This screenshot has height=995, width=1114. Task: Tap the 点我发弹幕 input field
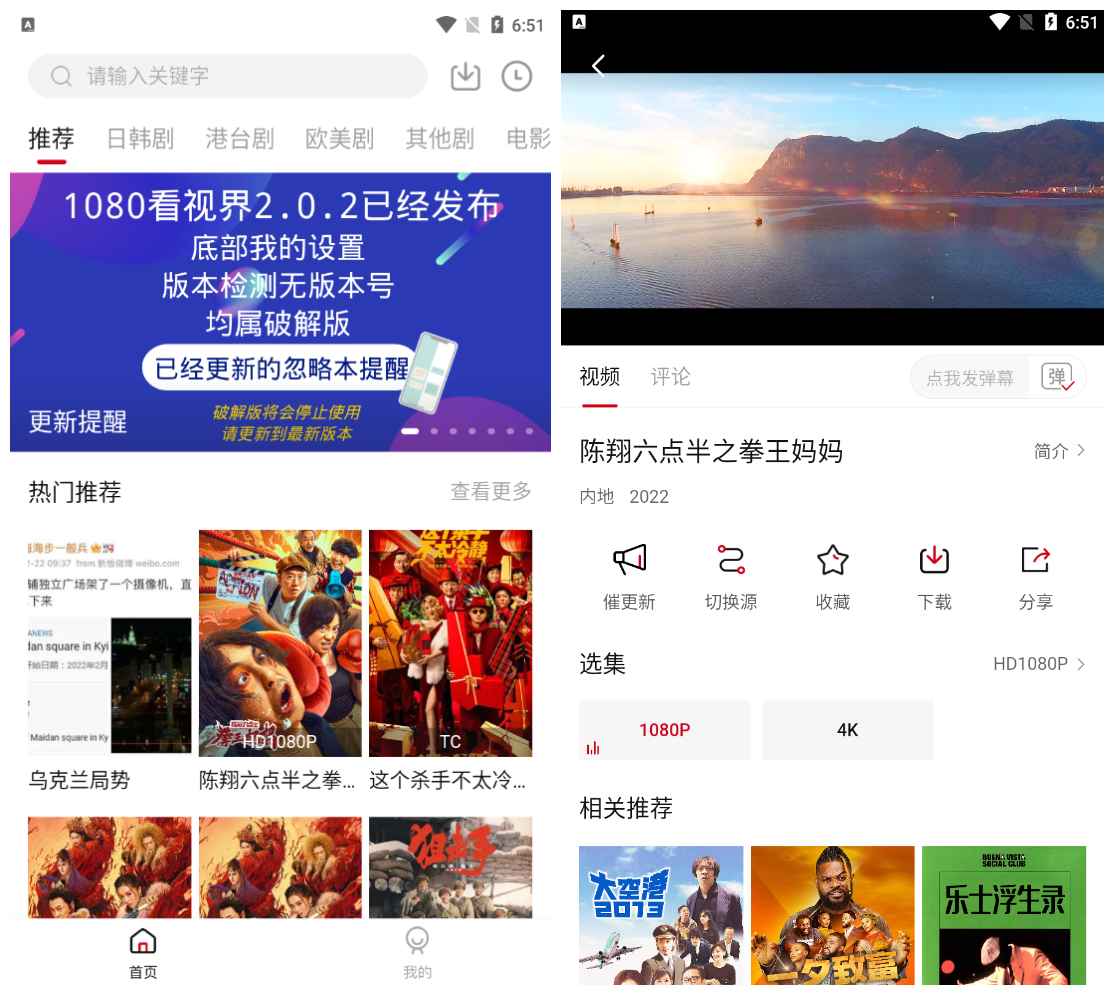pos(970,378)
